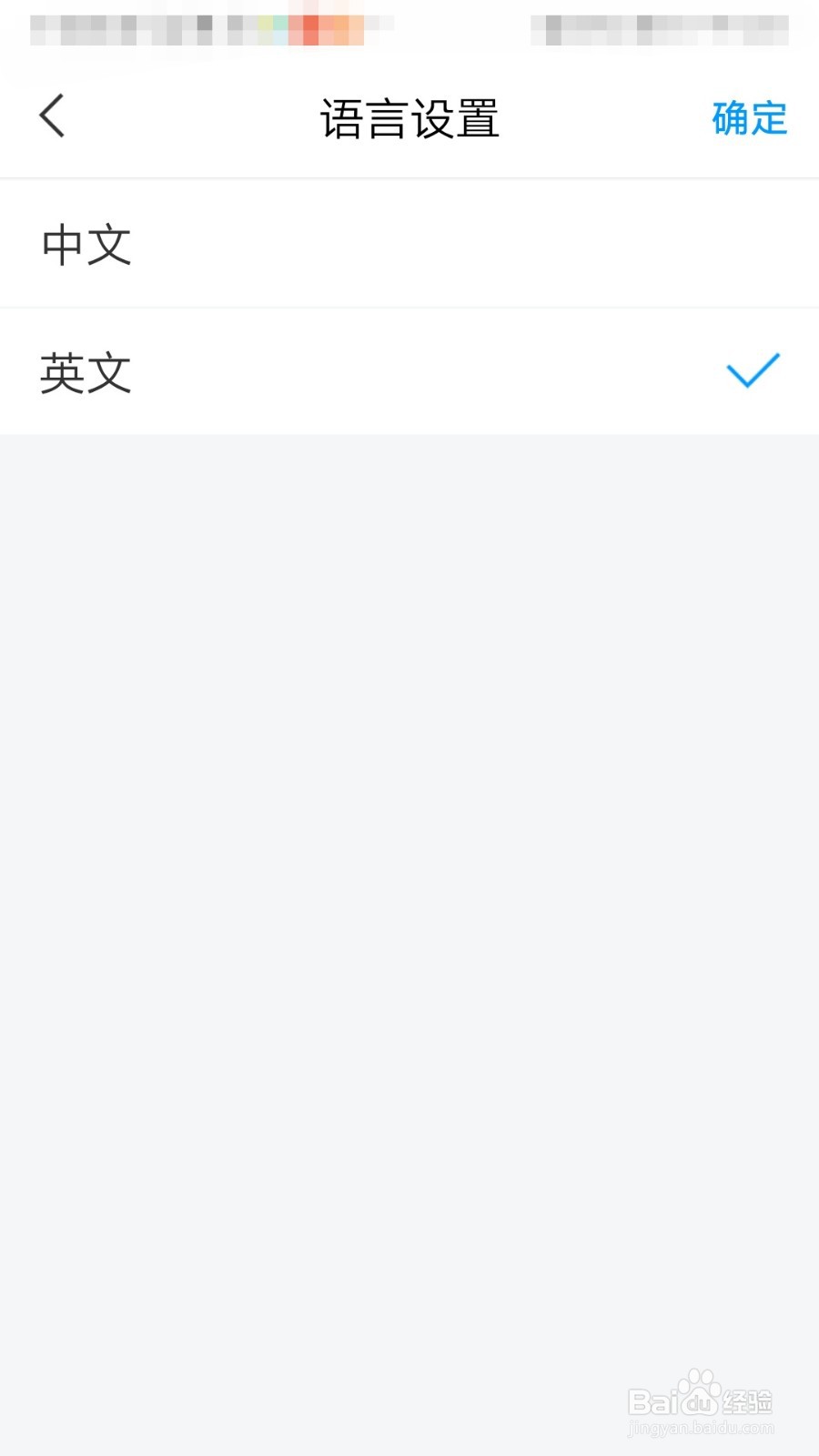
Task: Tap the back arrow to exit language settings
Action: pos(50,116)
